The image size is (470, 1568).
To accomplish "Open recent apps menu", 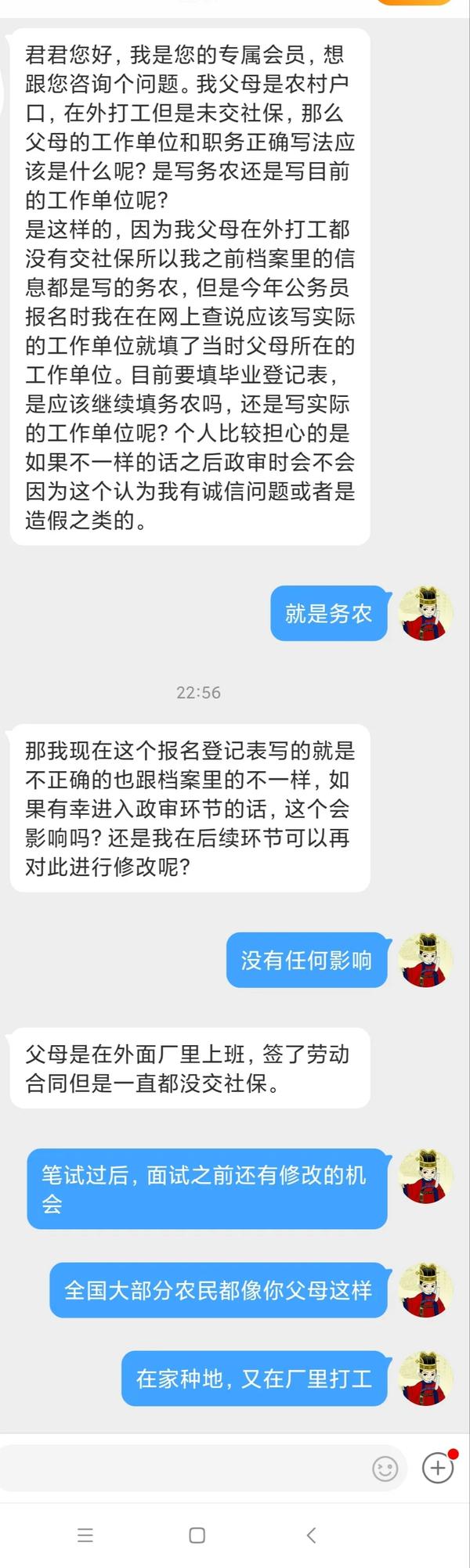I will click(85, 1535).
